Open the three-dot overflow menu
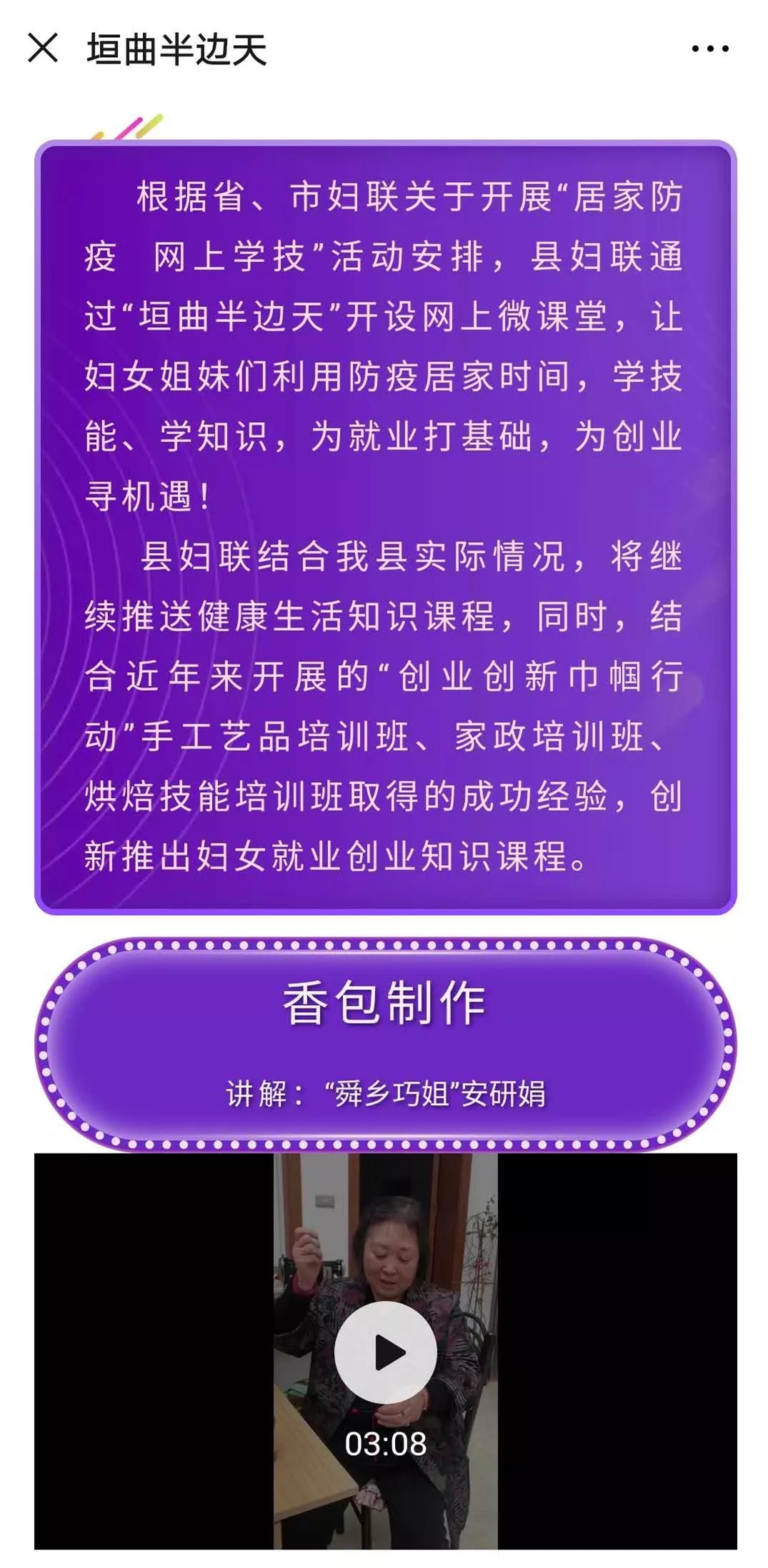The image size is (768, 1568). tap(709, 49)
